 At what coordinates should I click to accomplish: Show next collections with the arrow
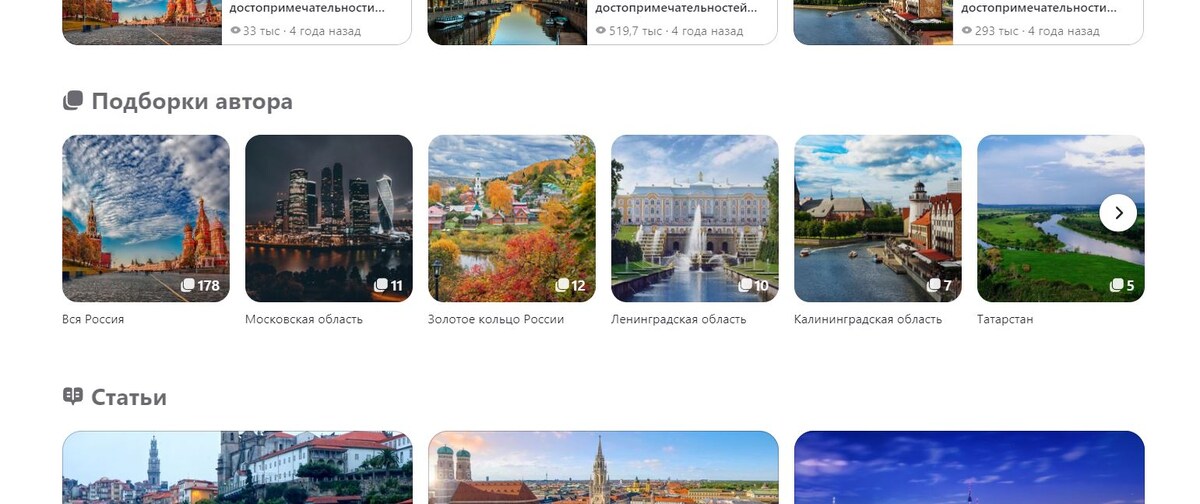[1118, 213]
